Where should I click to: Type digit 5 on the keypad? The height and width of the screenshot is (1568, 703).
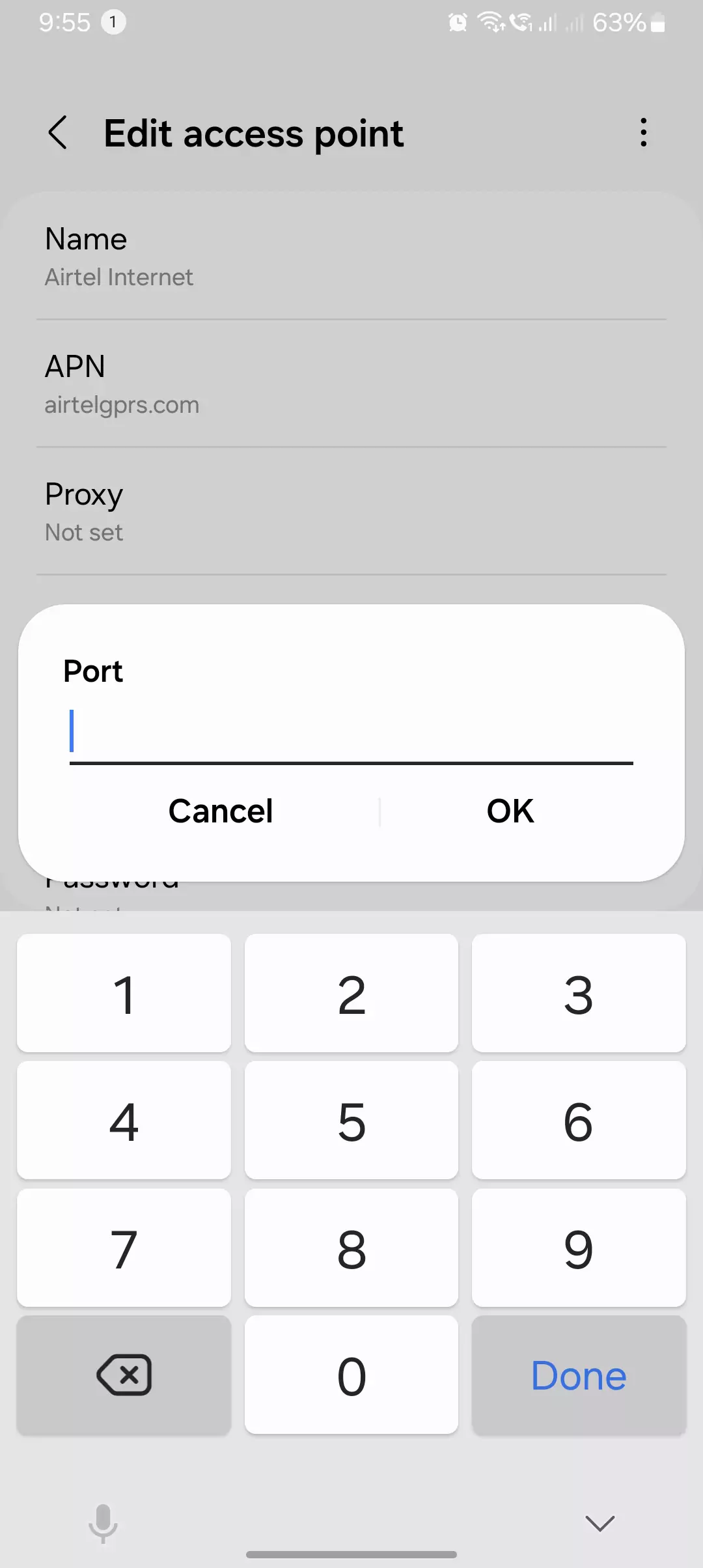(x=351, y=1121)
